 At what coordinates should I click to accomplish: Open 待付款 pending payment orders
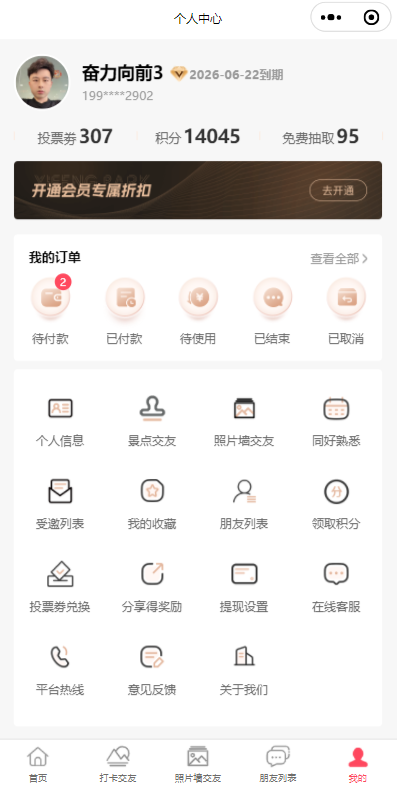click(50, 311)
